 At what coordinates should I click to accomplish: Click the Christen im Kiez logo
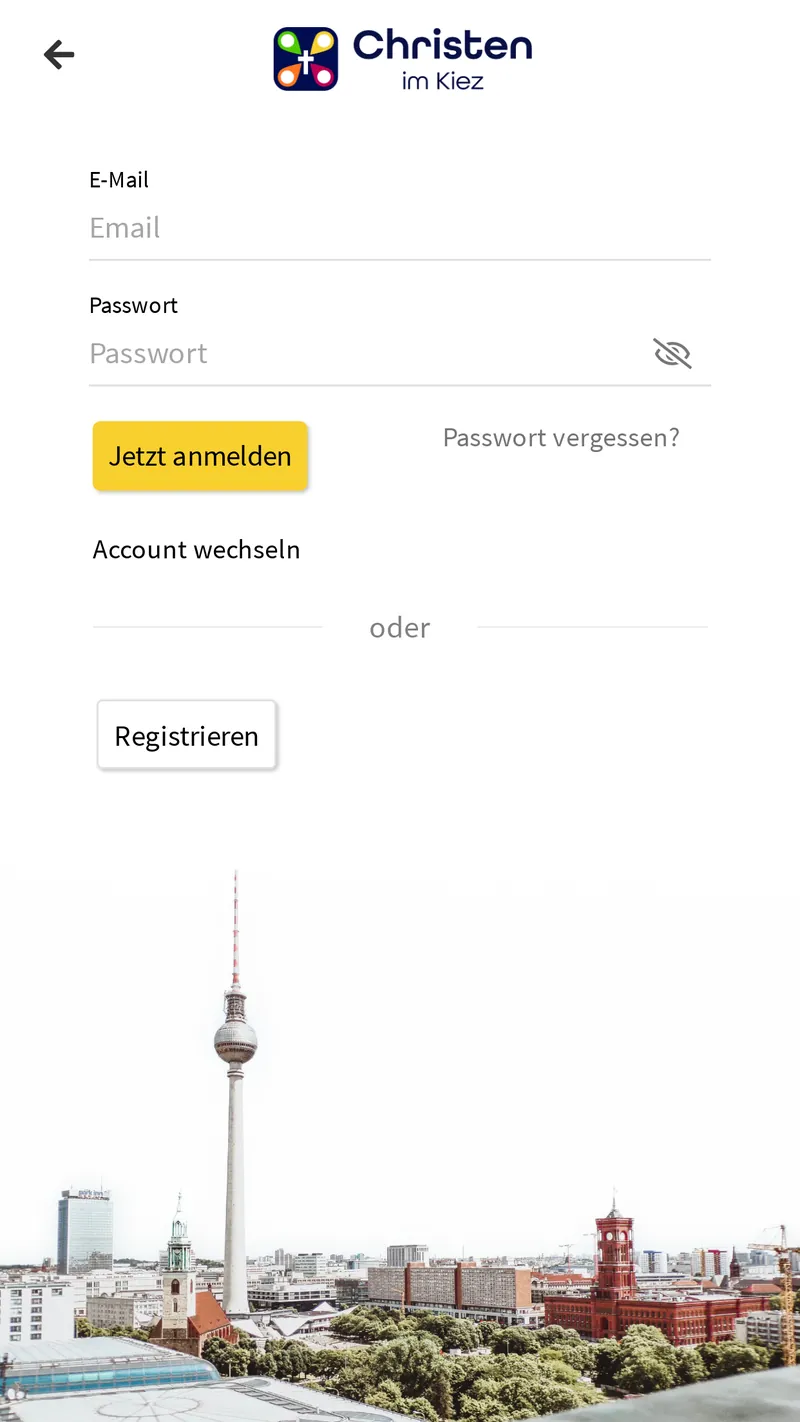point(400,58)
